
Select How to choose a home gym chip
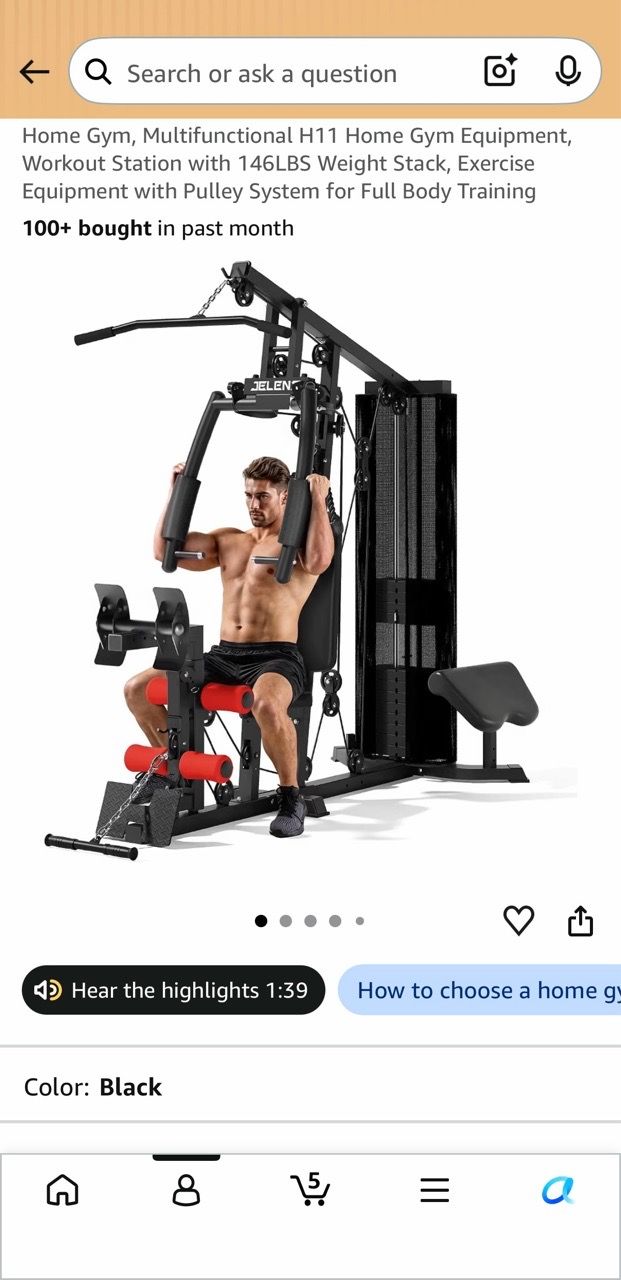[479, 990]
